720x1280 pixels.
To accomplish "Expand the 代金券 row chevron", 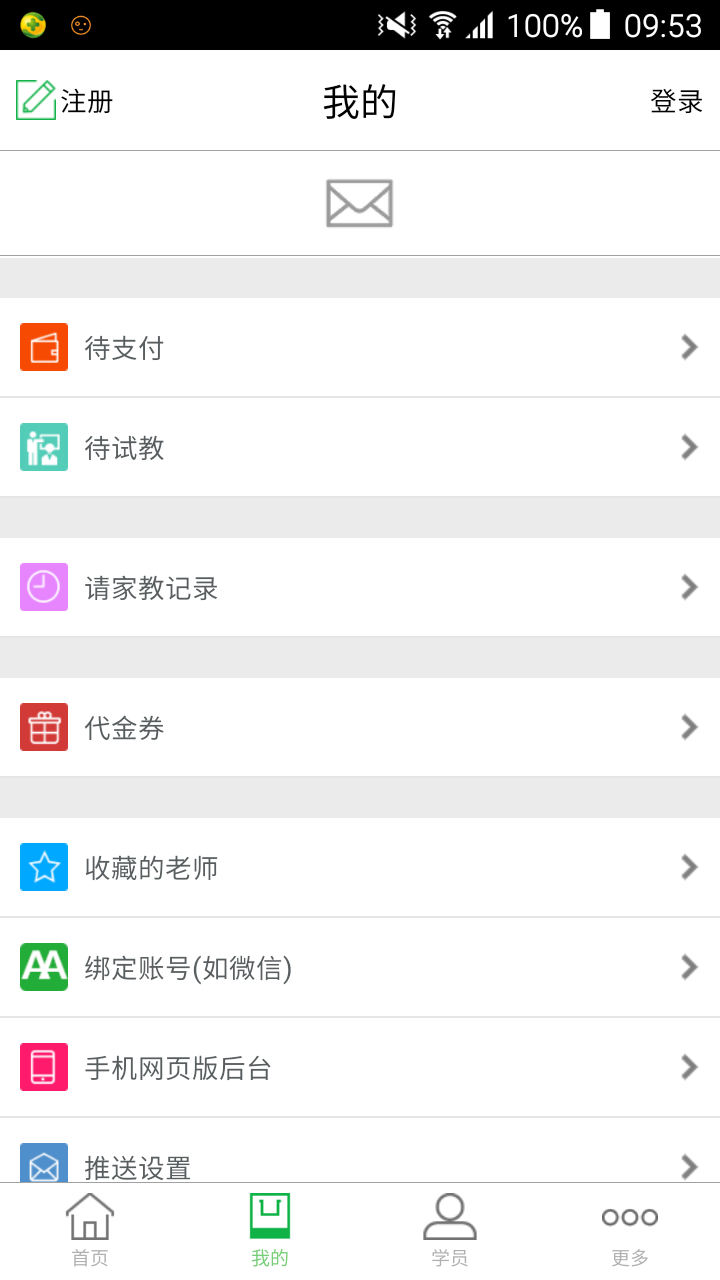I will pyautogui.click(x=689, y=727).
